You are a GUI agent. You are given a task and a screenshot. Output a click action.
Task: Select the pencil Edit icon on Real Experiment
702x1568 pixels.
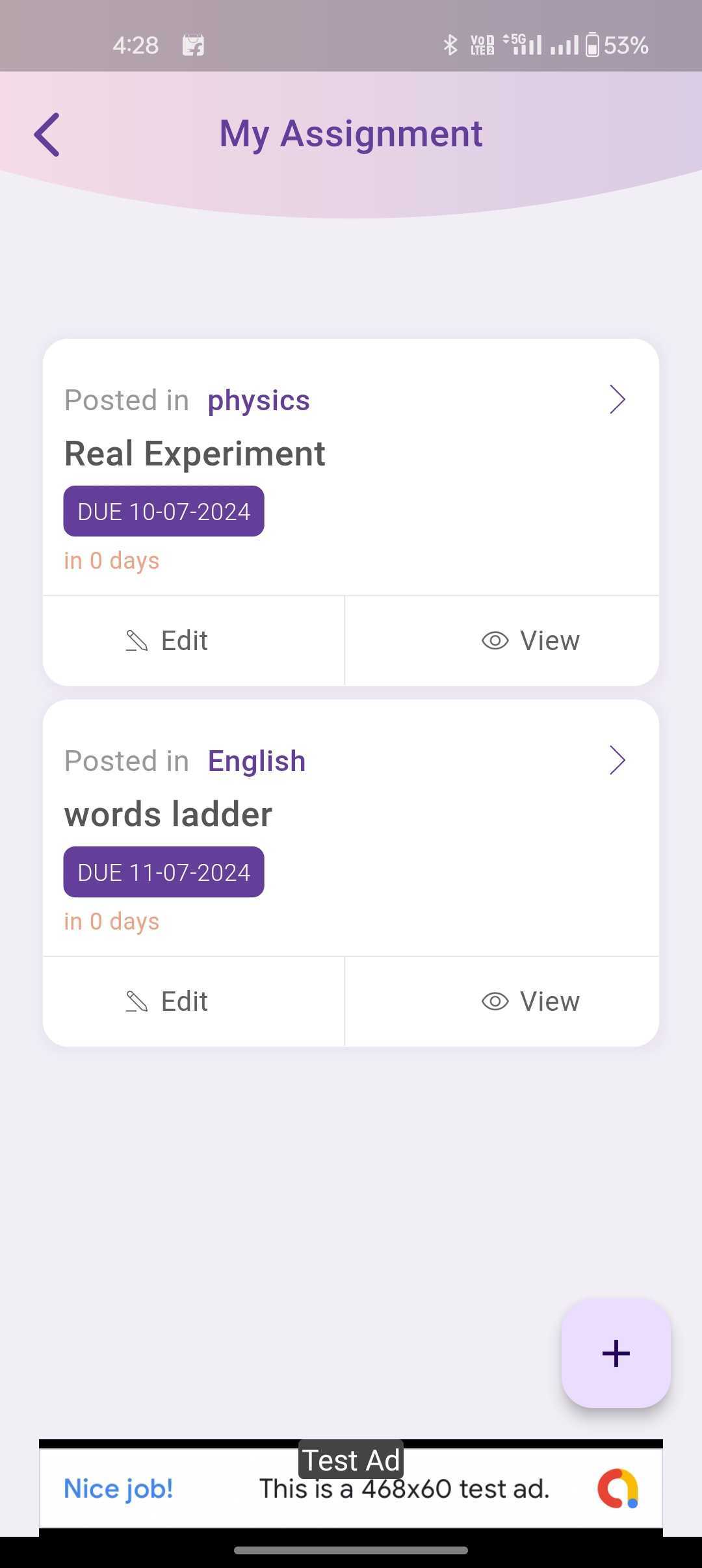click(x=136, y=640)
